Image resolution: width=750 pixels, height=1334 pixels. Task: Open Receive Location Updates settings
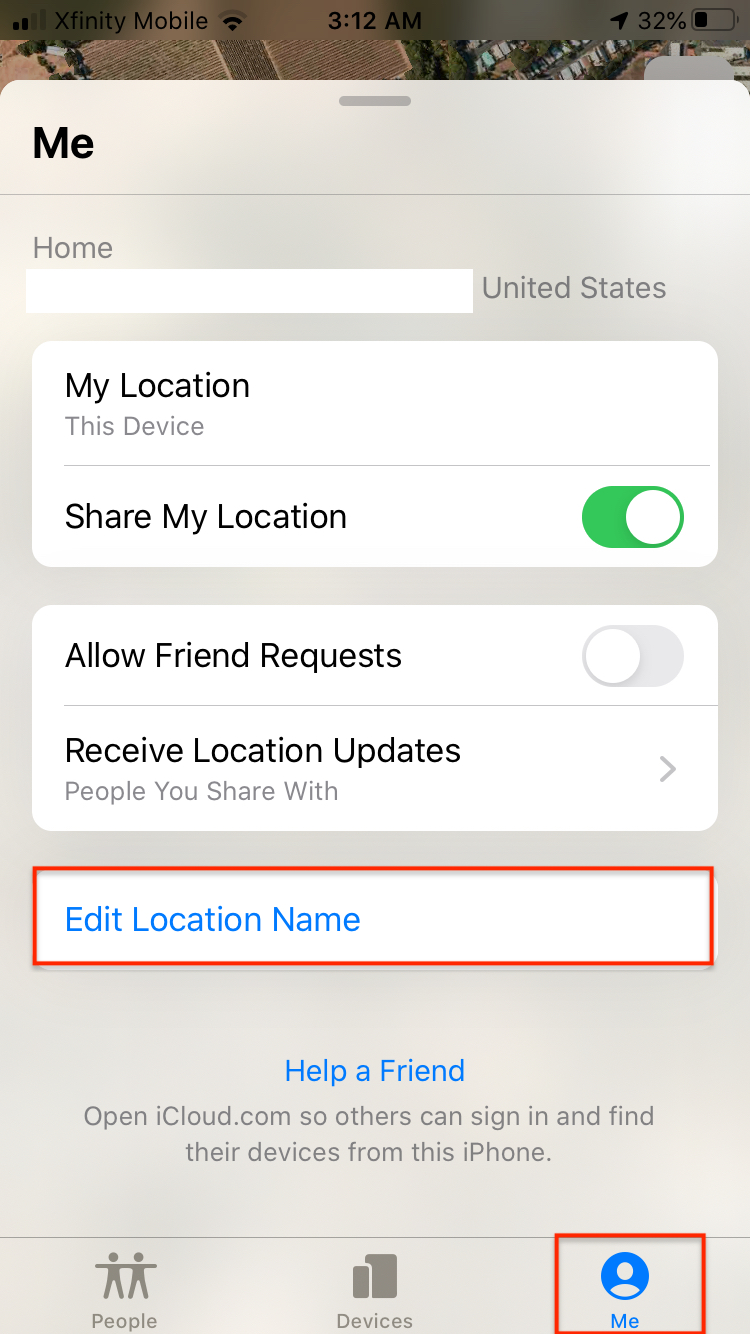coord(374,768)
